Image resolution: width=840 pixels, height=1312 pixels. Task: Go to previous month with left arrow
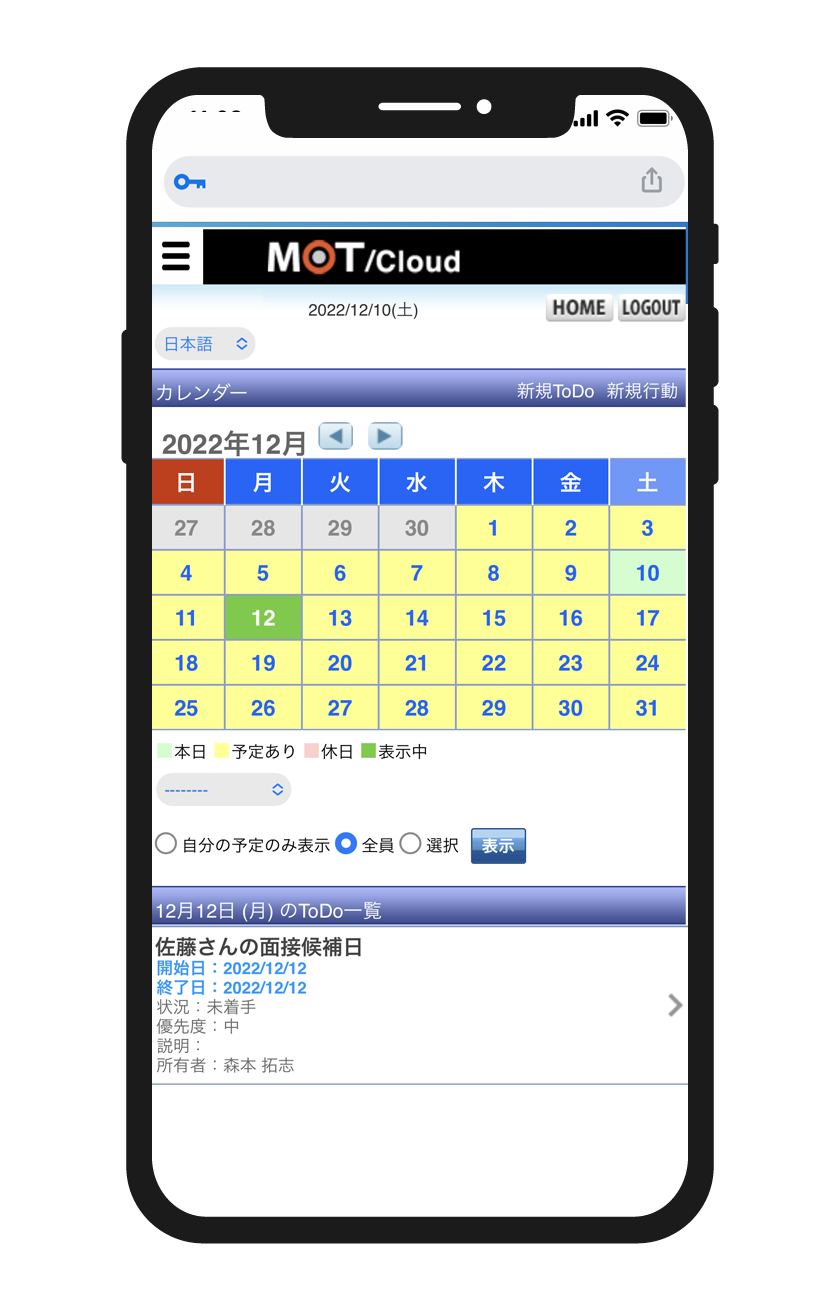click(336, 436)
